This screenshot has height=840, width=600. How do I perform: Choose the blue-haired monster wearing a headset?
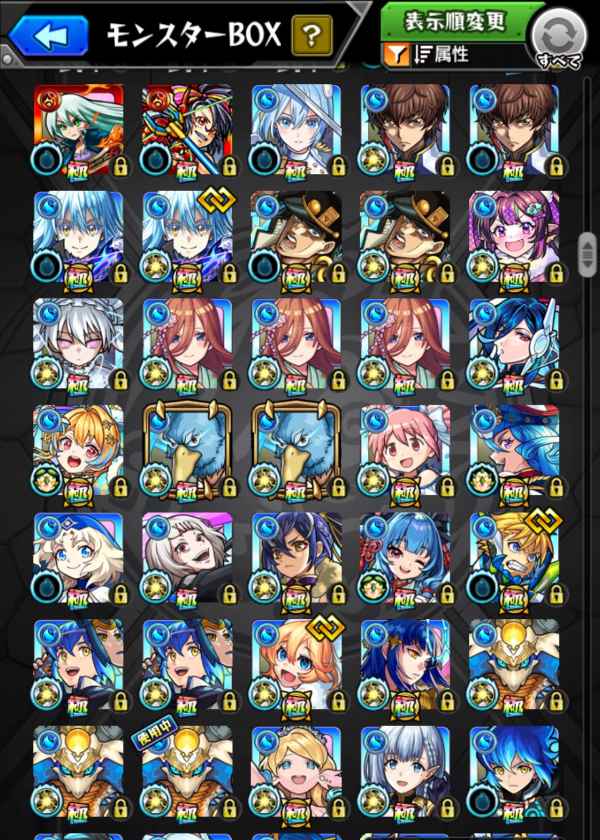513,343
